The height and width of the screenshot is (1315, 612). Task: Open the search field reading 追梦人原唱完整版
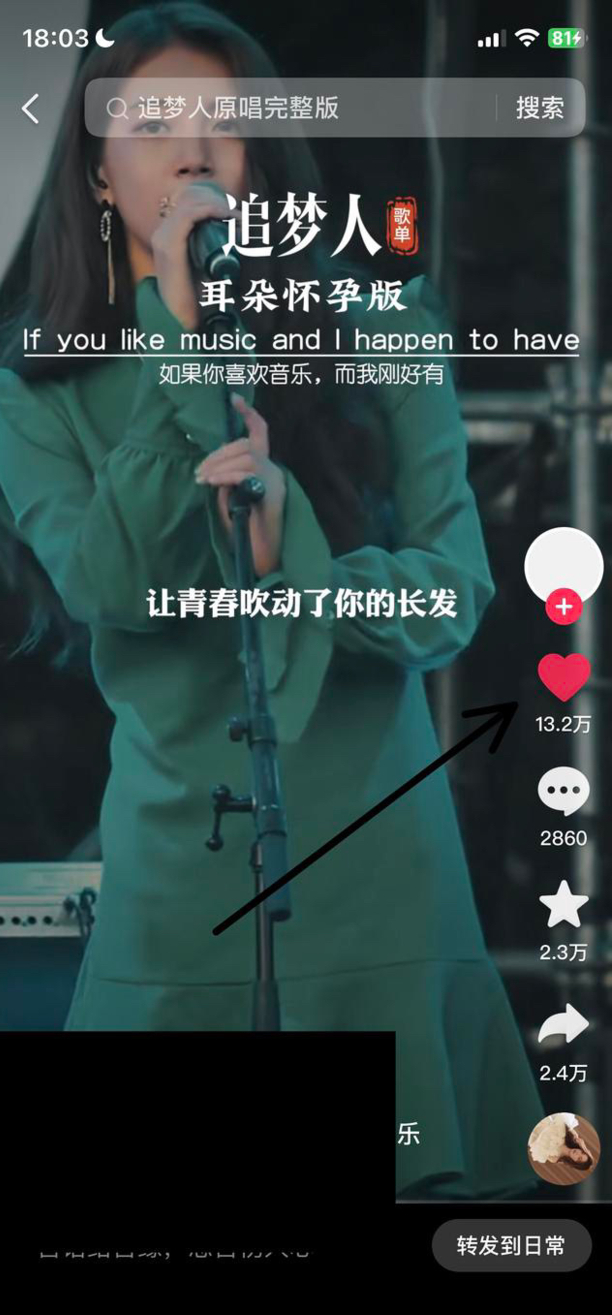point(290,108)
